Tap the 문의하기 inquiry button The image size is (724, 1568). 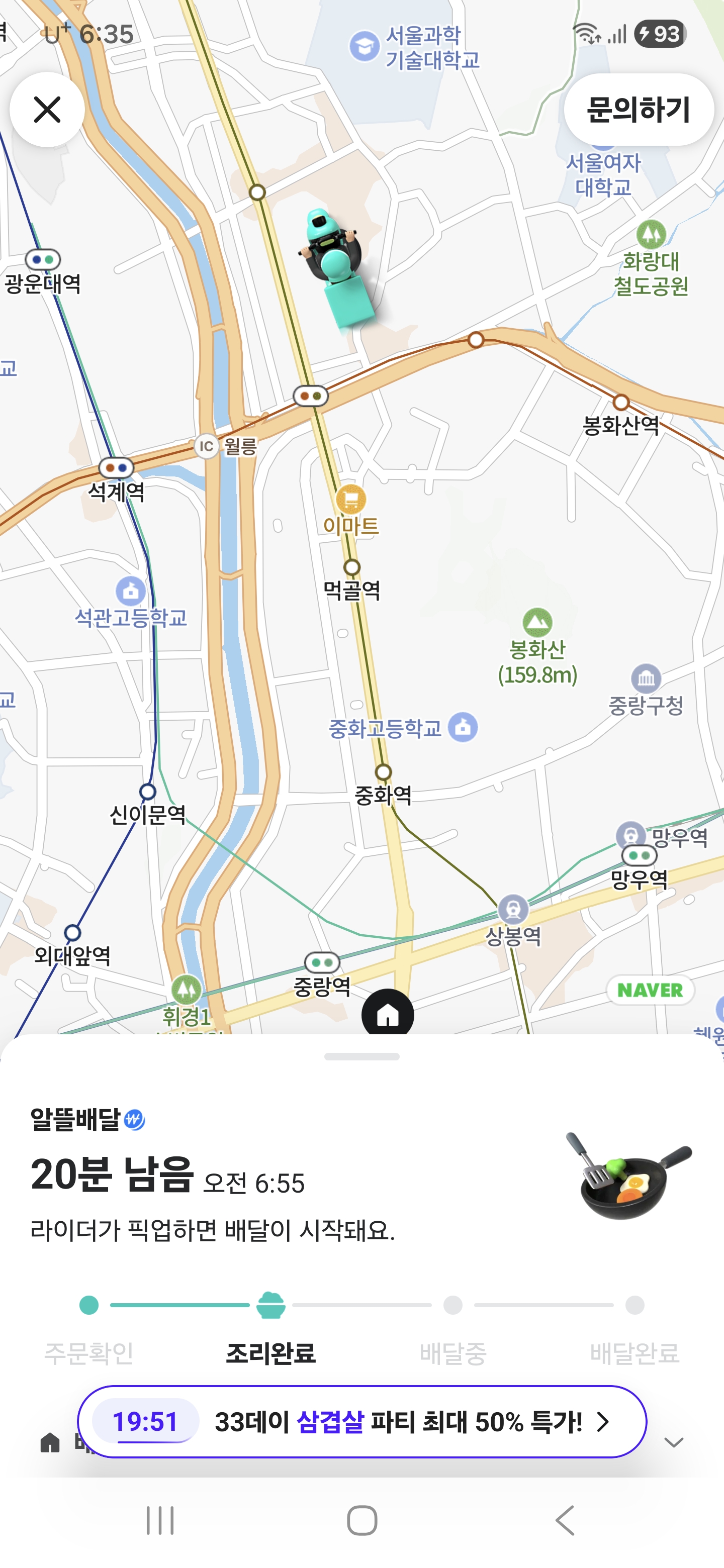tap(638, 110)
